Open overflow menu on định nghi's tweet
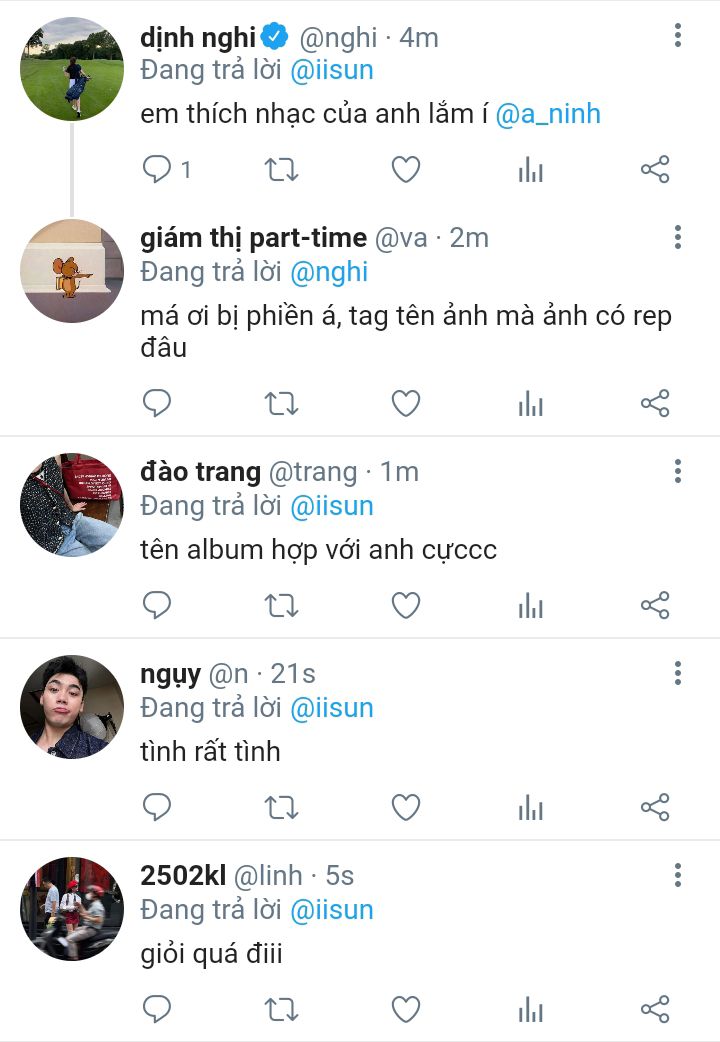This screenshot has width=720, height=1042. pyautogui.click(x=677, y=35)
